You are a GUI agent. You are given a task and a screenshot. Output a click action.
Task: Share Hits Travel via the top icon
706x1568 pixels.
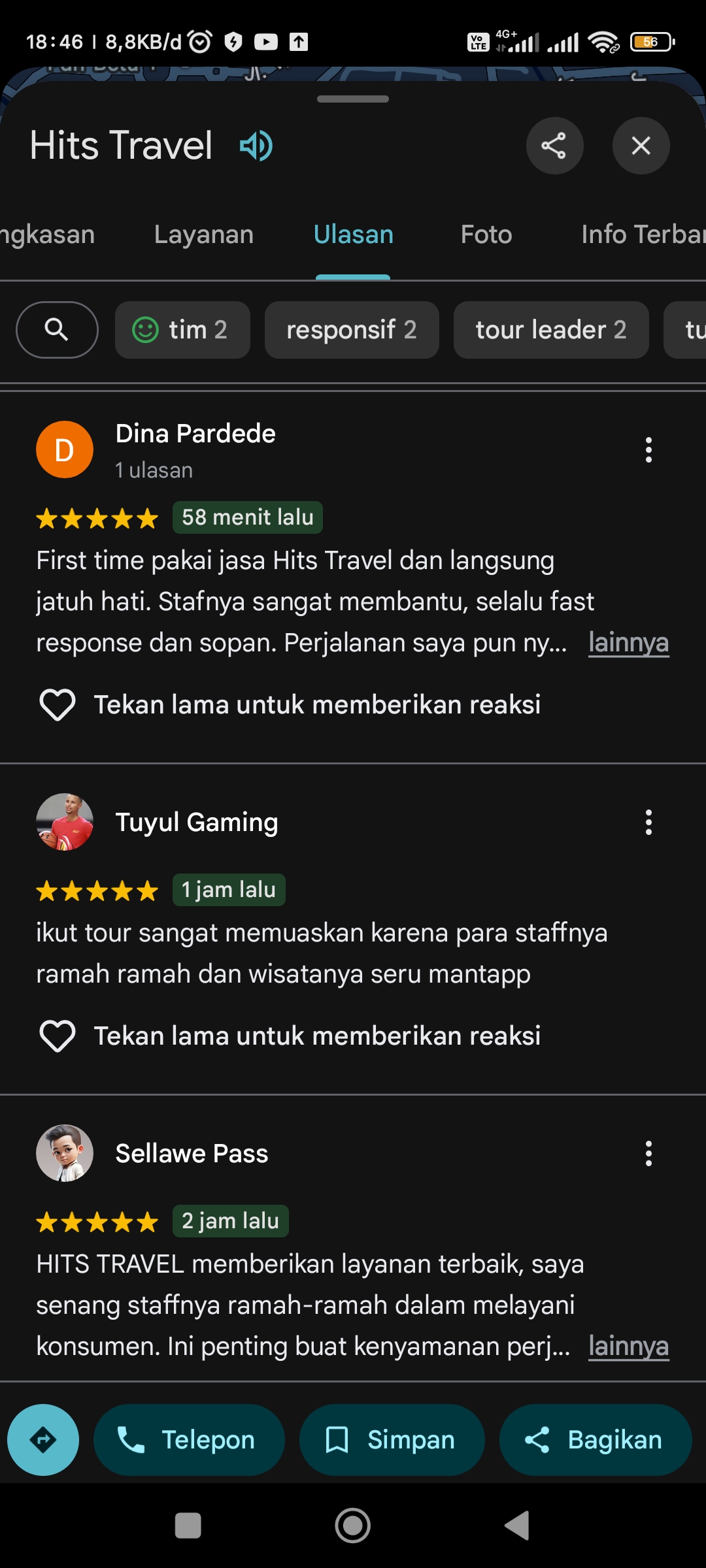coord(554,146)
